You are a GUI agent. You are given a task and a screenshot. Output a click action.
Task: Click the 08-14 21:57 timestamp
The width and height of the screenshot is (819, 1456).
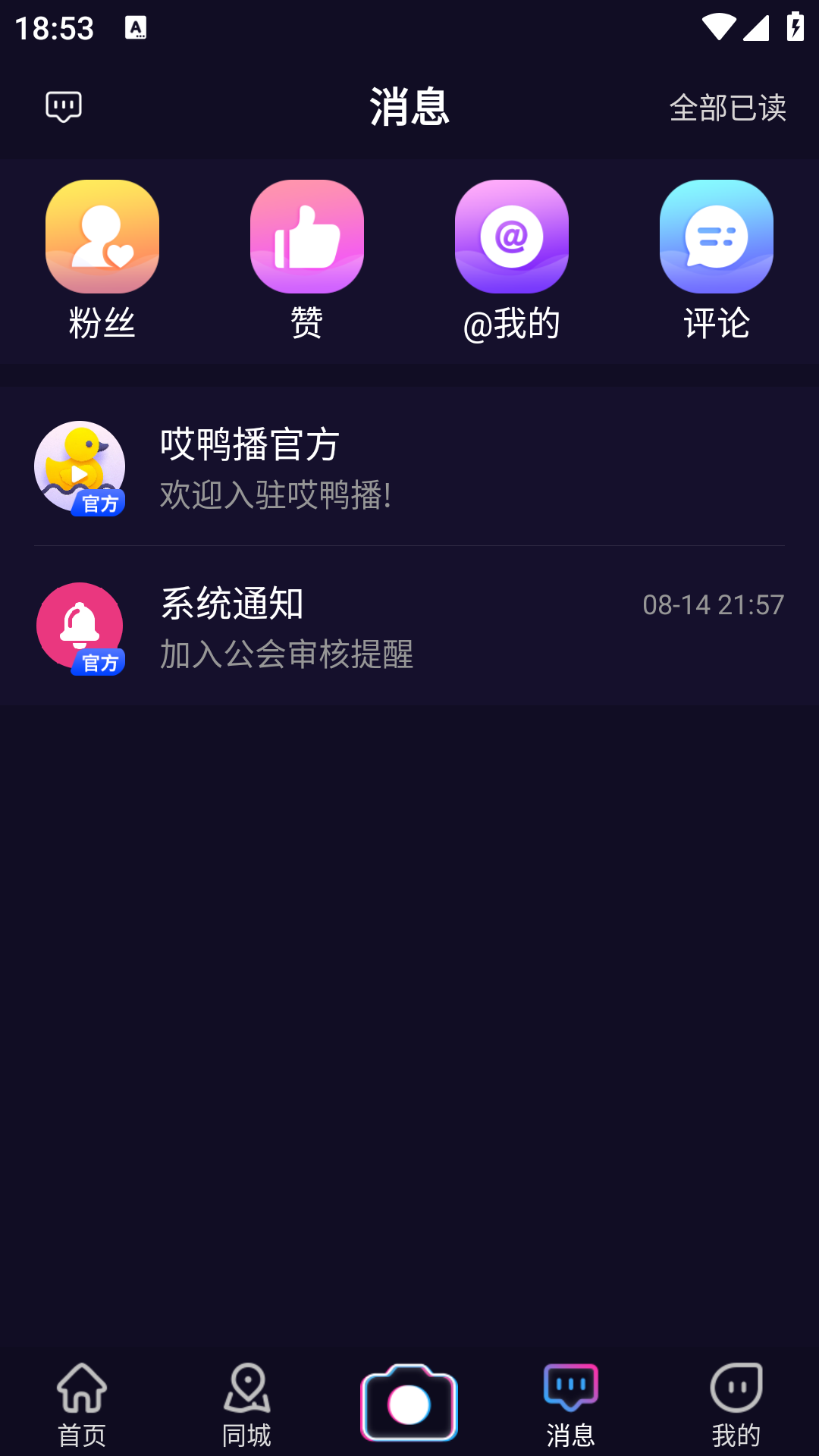tap(713, 605)
